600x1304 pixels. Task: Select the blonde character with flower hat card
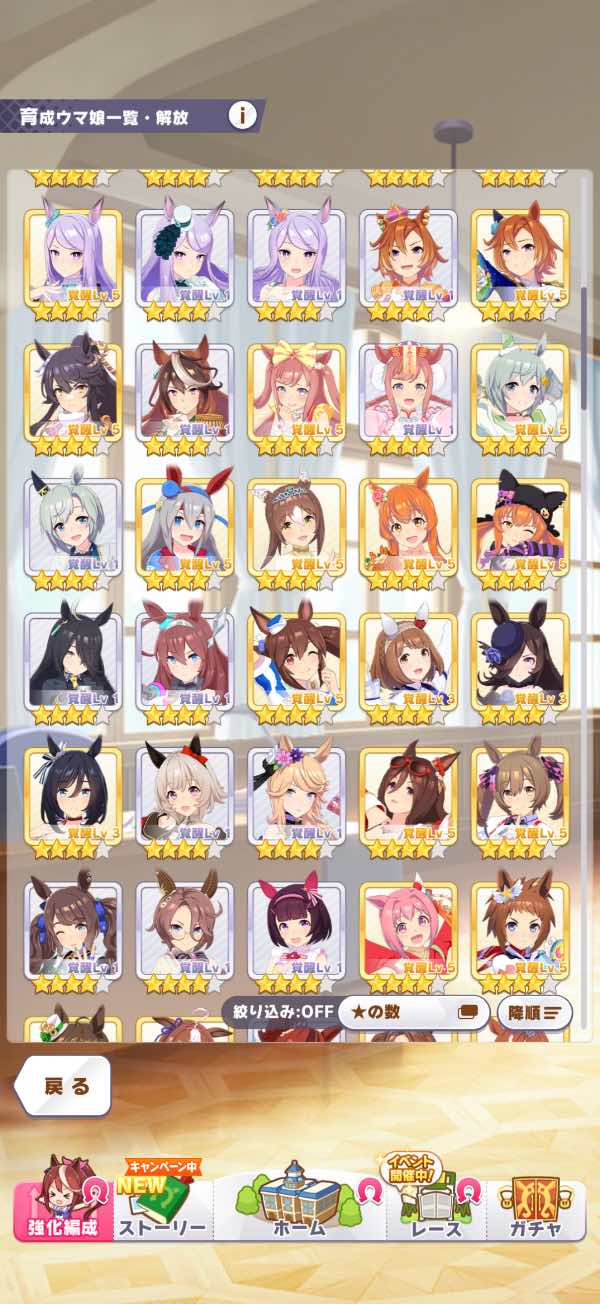[296, 796]
